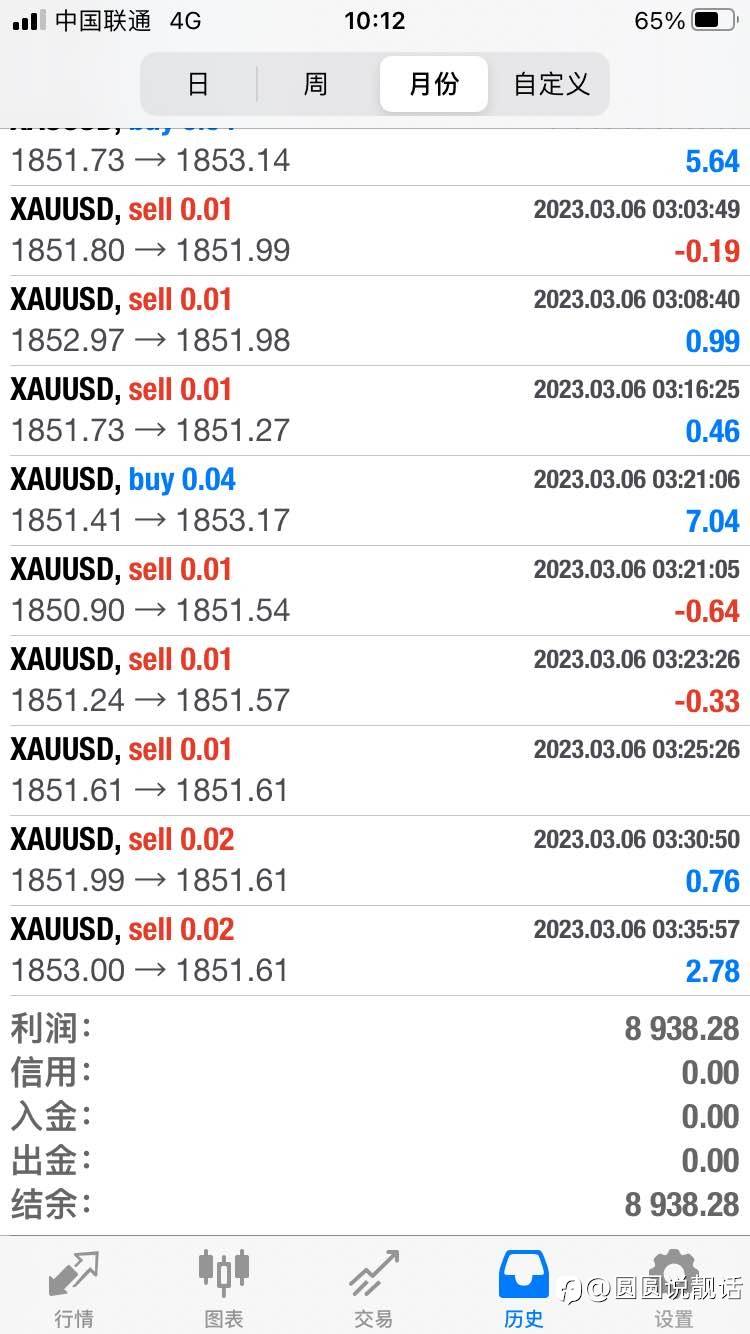Choose the 月份 period tab
The width and height of the screenshot is (750, 1334).
433,84
